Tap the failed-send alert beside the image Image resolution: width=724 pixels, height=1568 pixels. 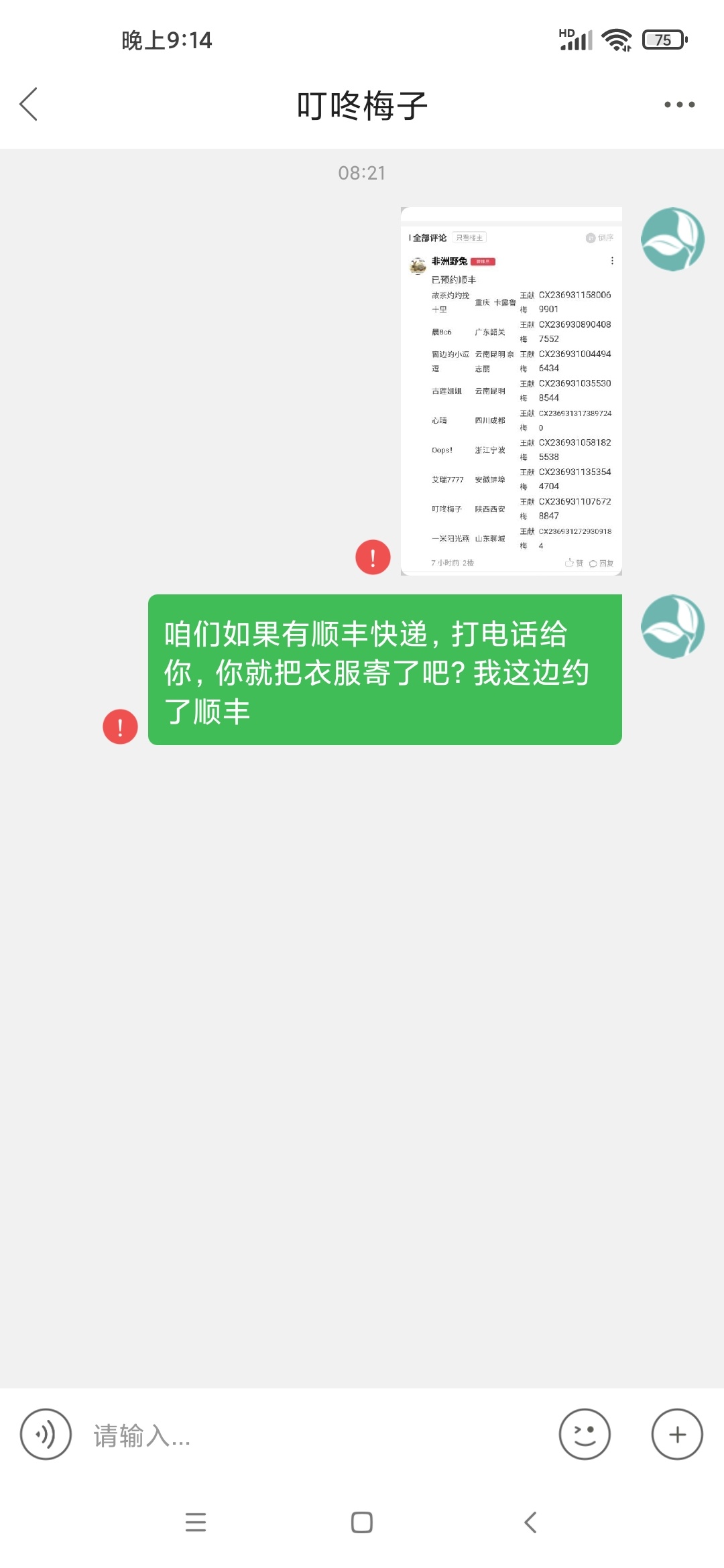[x=373, y=557]
